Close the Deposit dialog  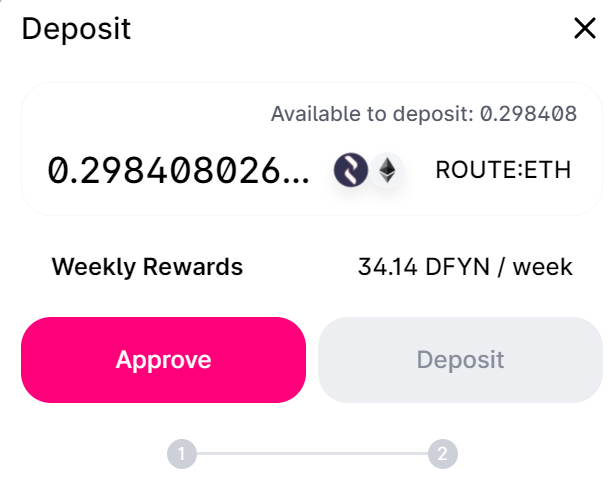tap(584, 29)
